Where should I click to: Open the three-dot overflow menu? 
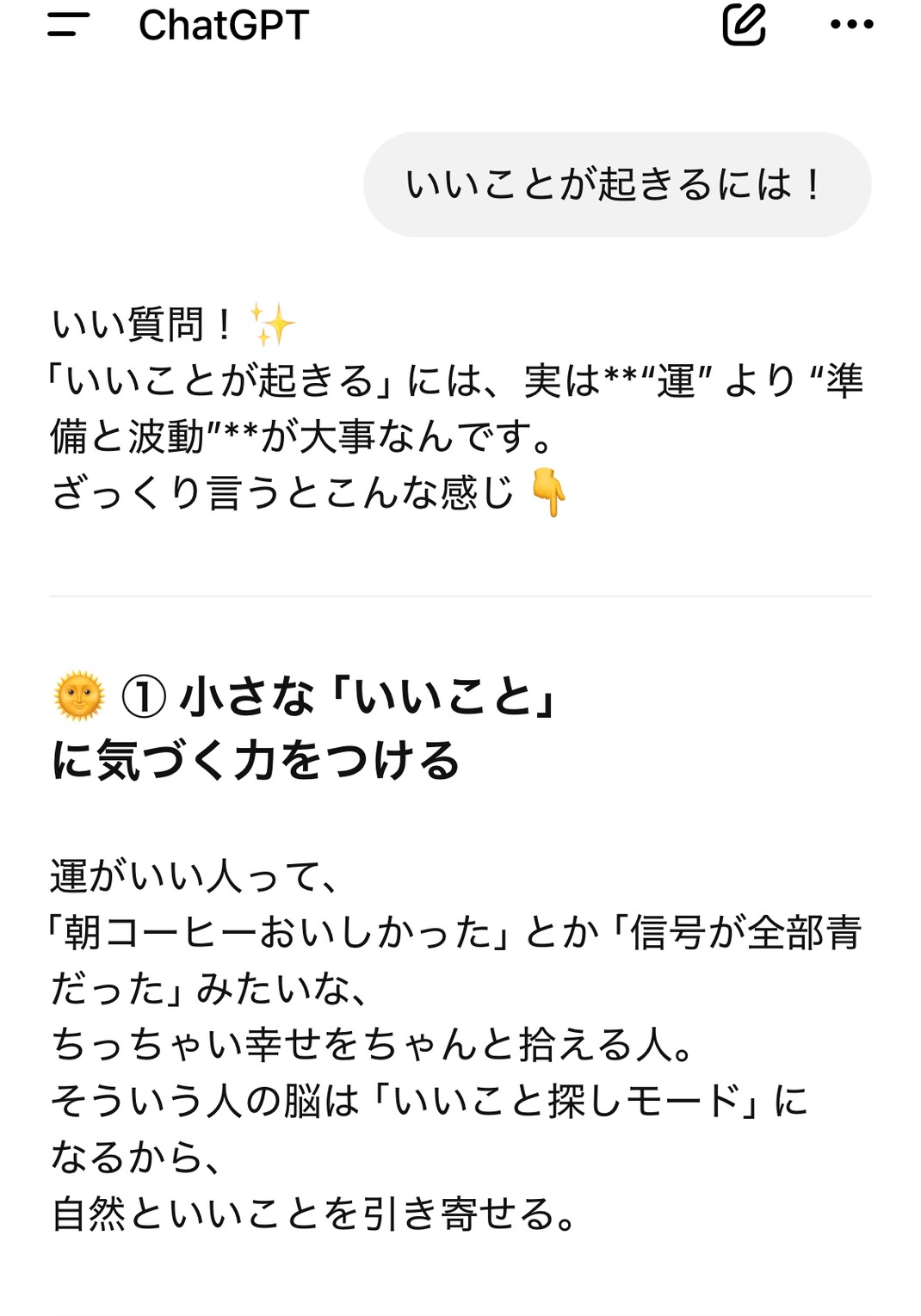coord(851,25)
